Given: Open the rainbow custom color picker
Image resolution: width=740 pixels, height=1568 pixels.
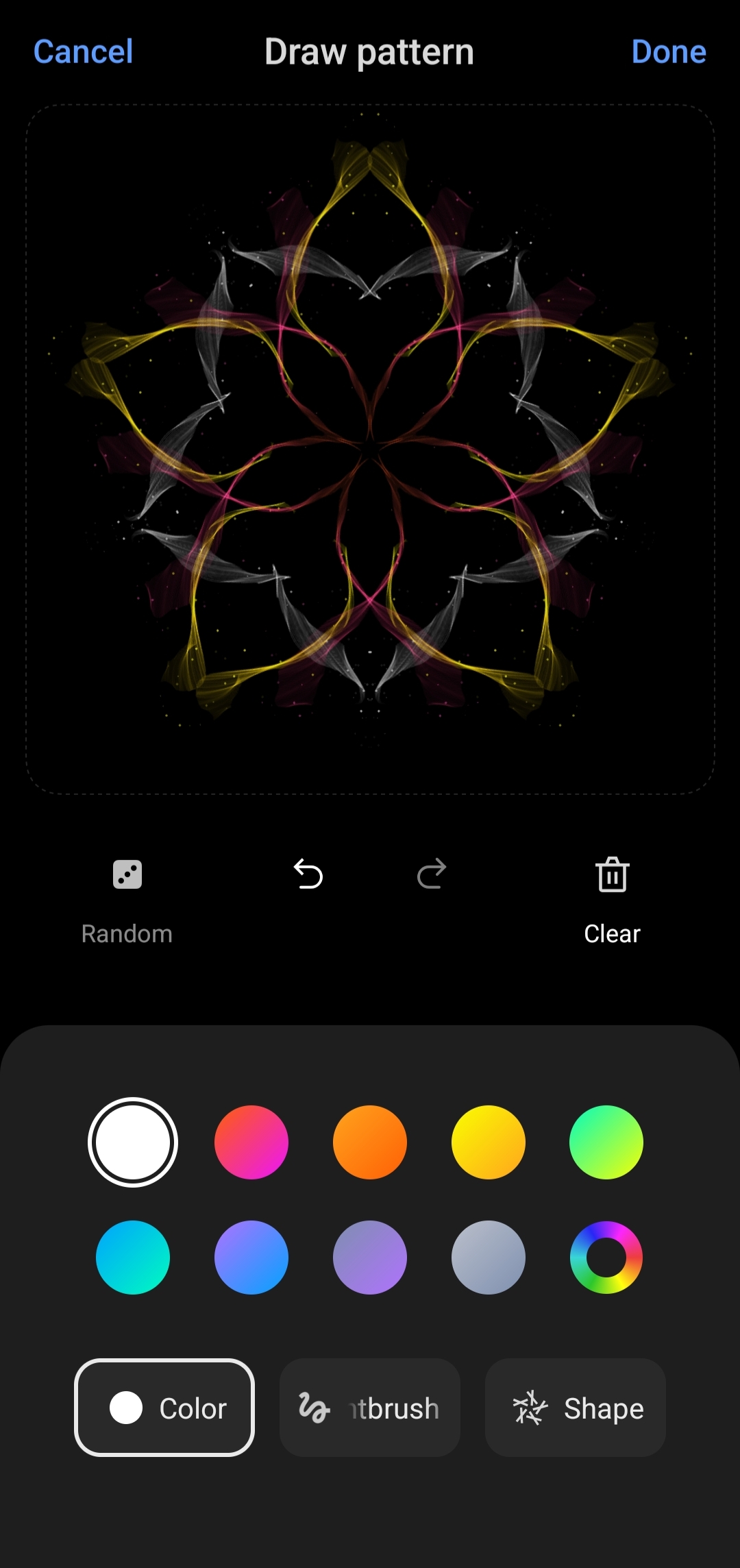Looking at the screenshot, I should pos(606,1258).
